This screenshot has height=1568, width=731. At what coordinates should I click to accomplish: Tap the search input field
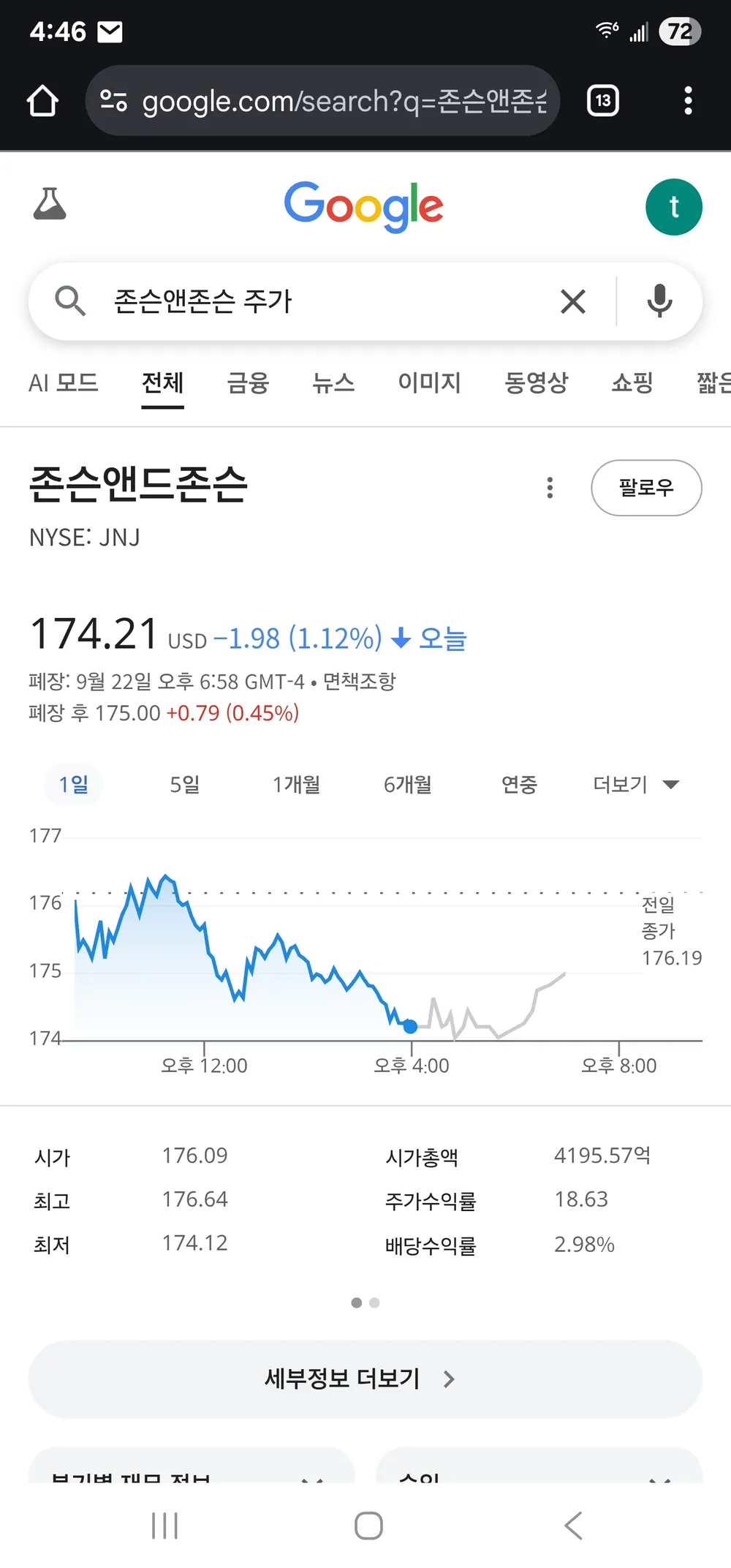[x=292, y=301]
